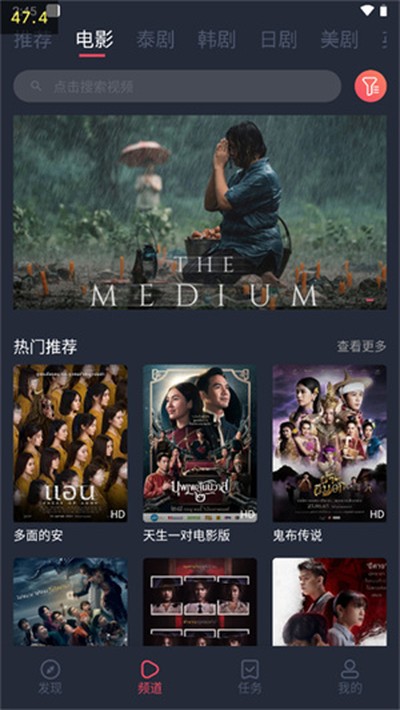Open the movie 多面的安
This screenshot has width=400, height=710.
(x=70, y=454)
